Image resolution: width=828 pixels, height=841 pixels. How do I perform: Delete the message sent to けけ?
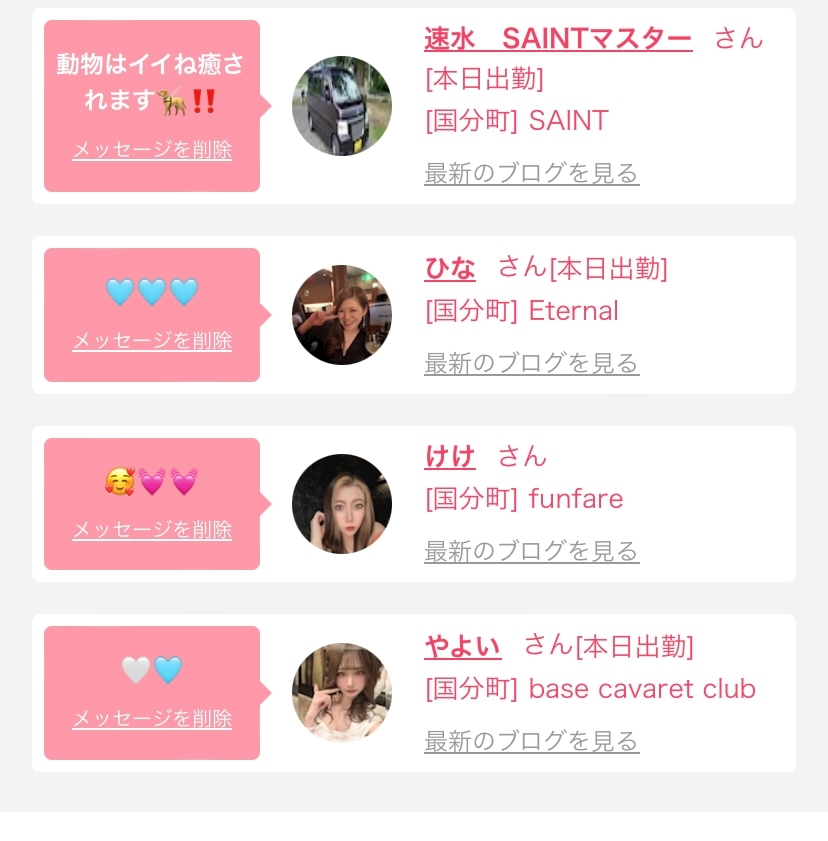point(152,529)
